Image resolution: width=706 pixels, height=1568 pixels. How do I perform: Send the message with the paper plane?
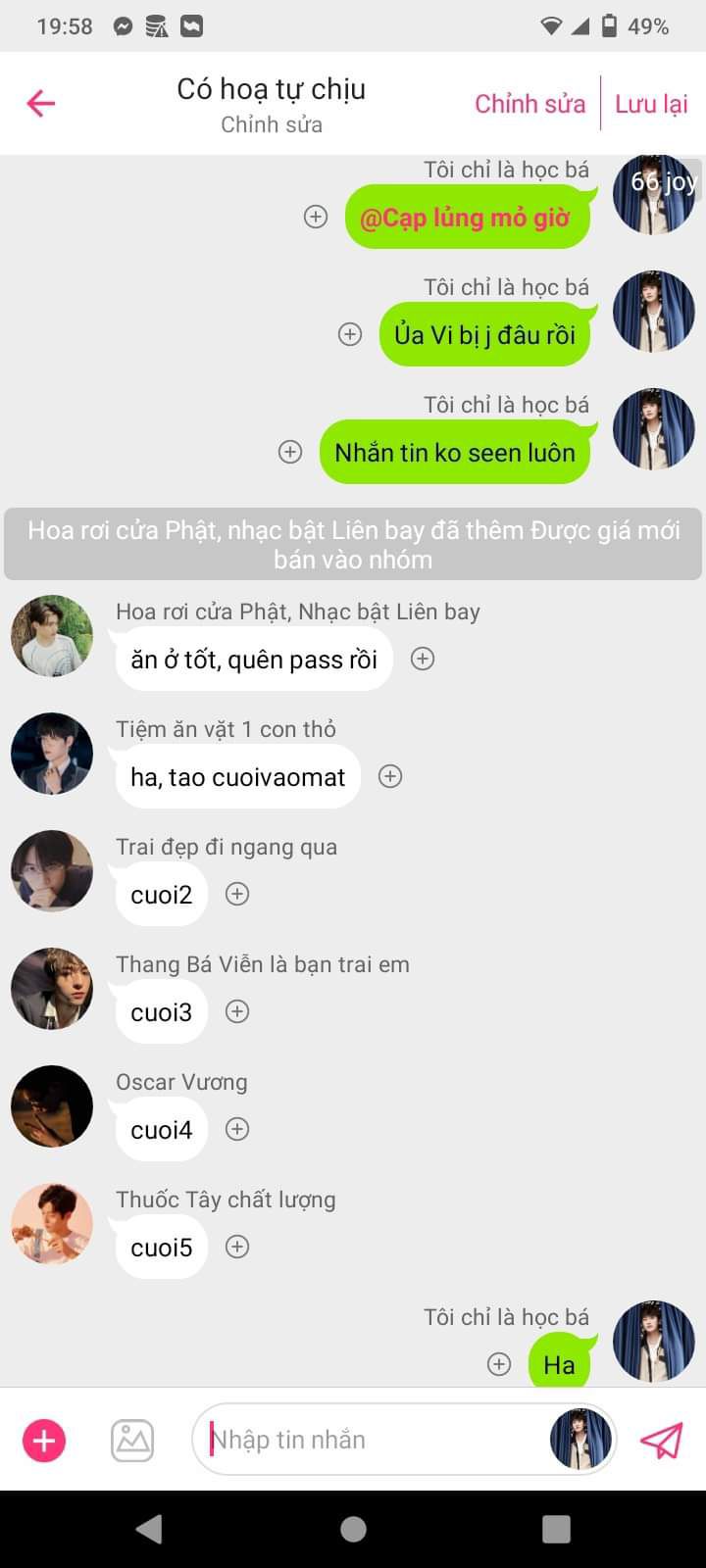661,1441
